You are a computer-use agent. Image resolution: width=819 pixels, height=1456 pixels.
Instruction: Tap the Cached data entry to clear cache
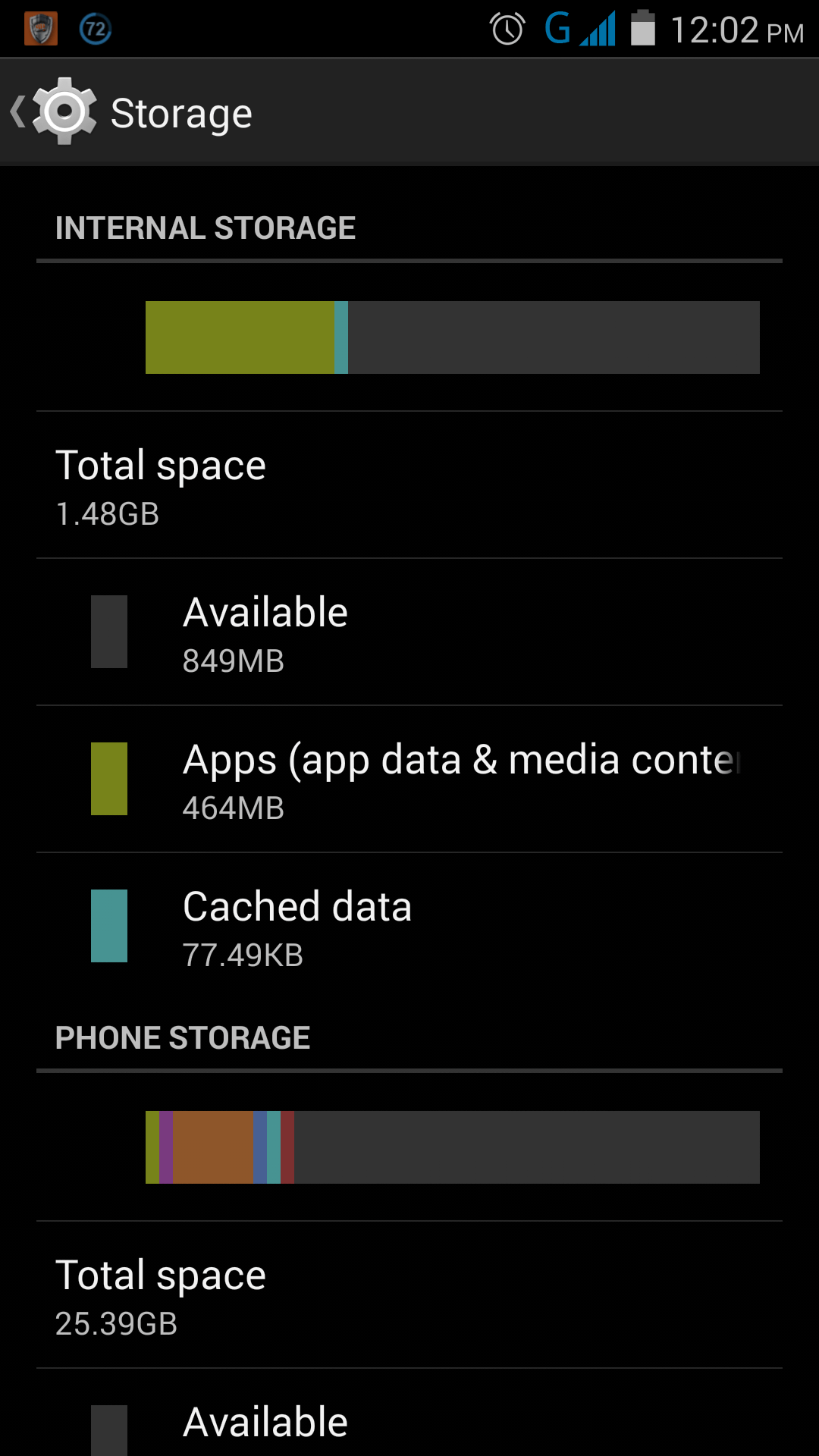pyautogui.click(x=409, y=927)
